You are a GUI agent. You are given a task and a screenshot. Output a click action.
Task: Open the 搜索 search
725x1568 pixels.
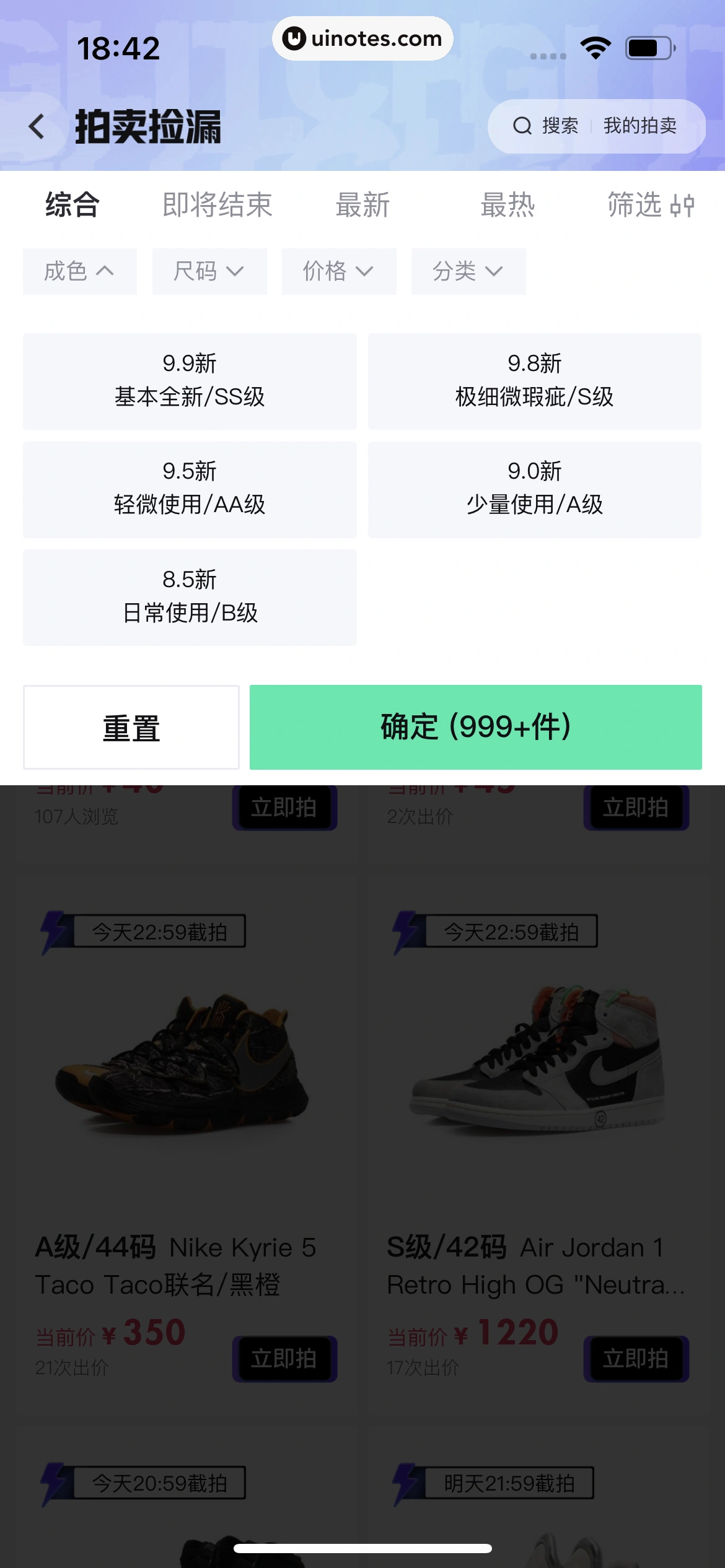click(x=547, y=126)
